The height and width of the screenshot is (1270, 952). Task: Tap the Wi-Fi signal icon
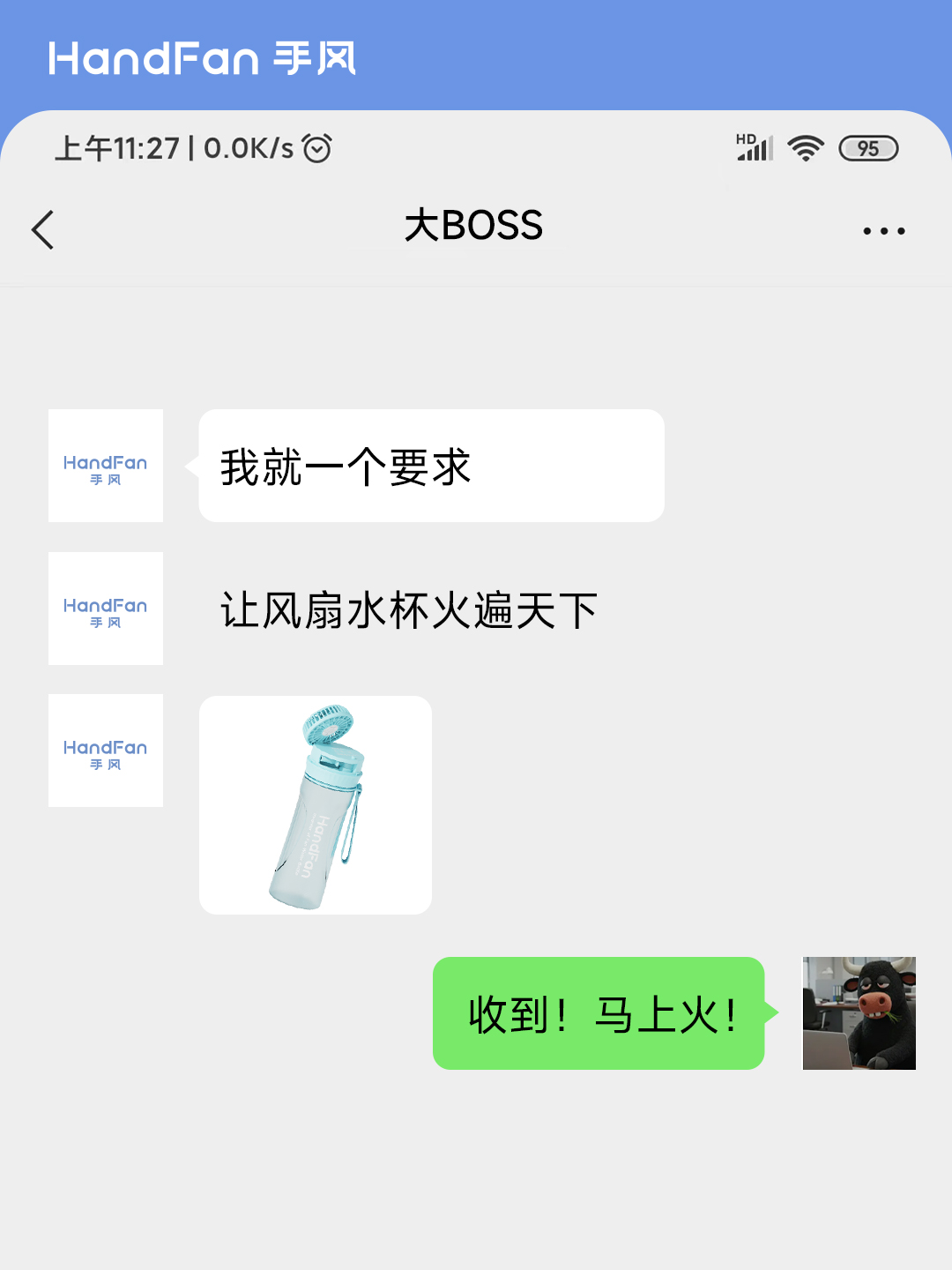(806, 147)
